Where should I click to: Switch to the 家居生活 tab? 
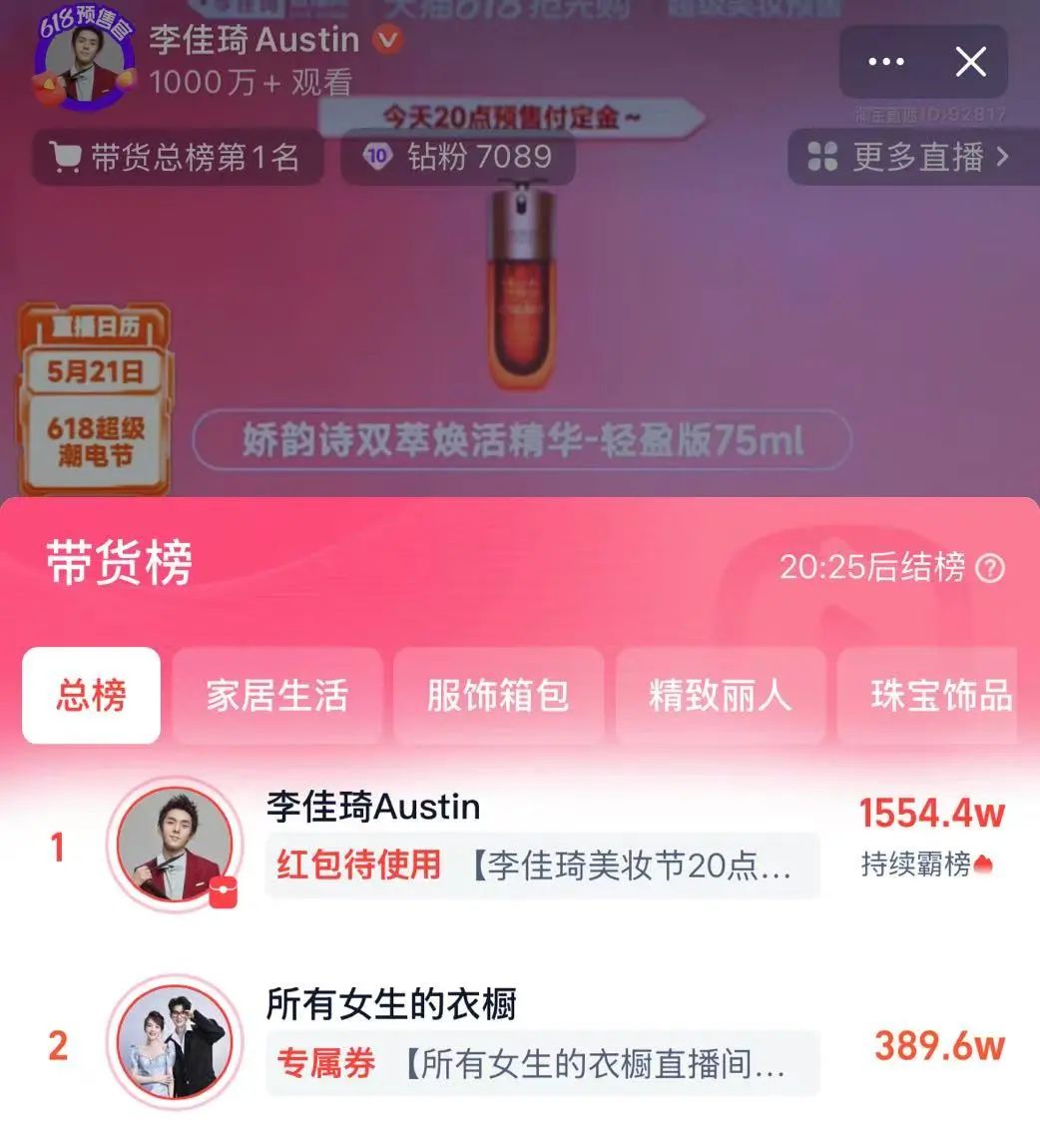coord(276,696)
